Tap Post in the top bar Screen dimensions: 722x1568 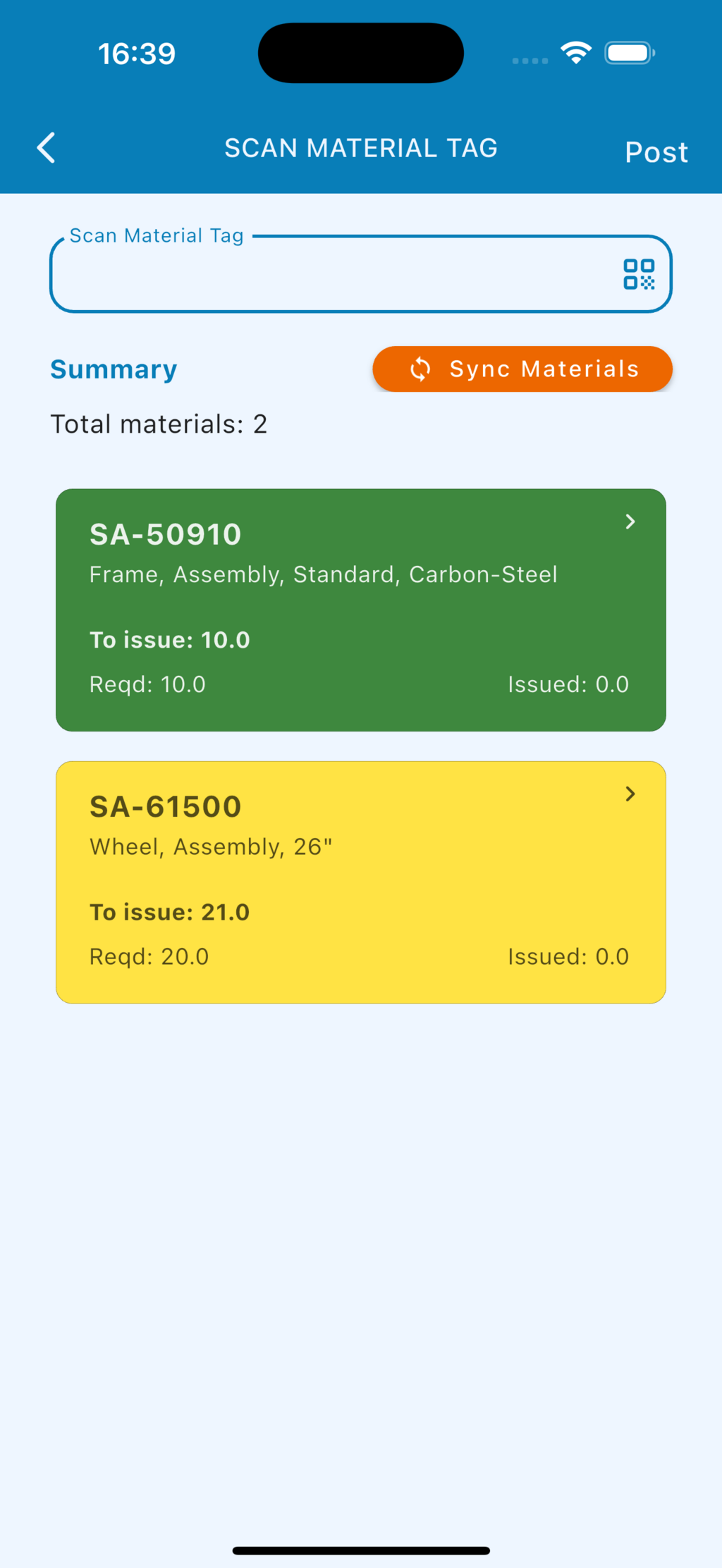pyautogui.click(x=656, y=152)
